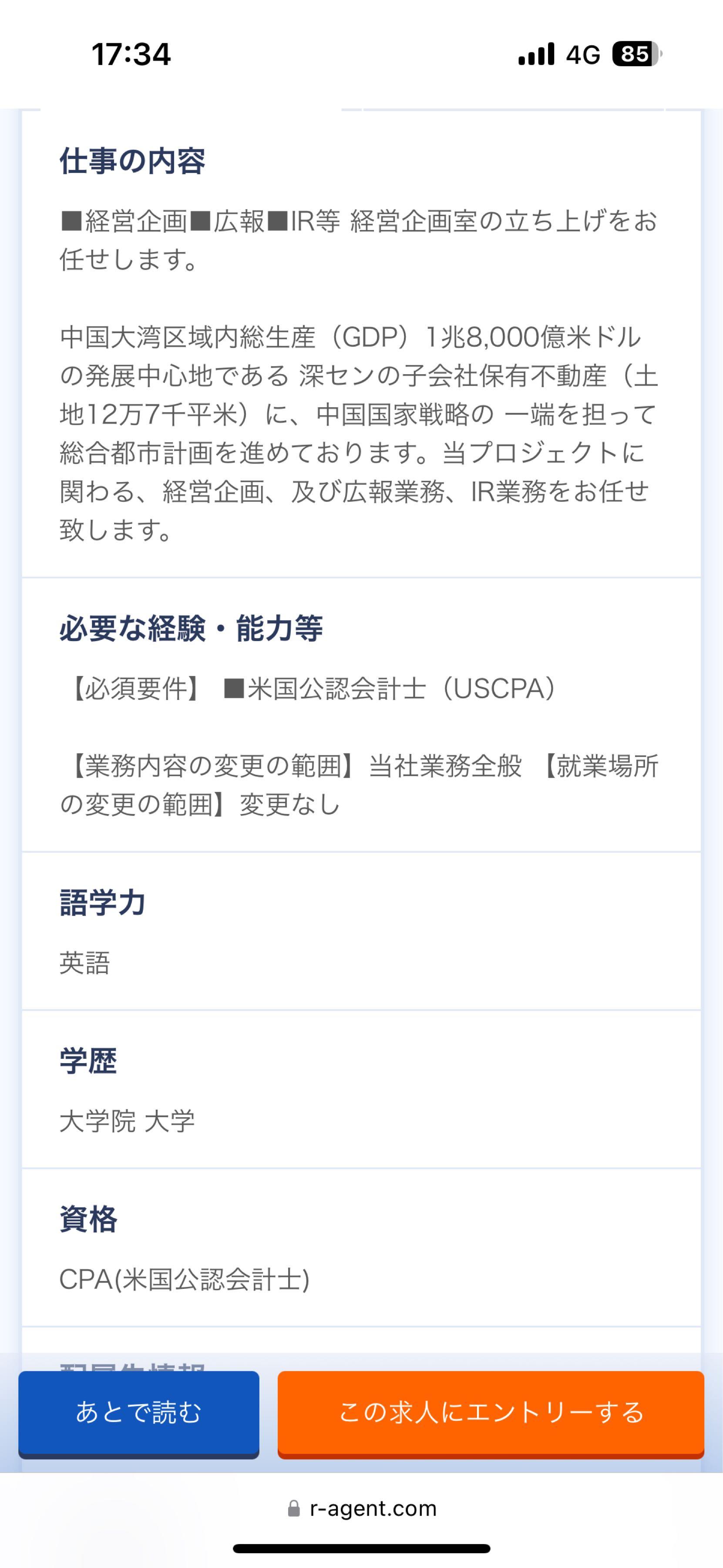This screenshot has height=1568, width=723.
Task: Enter this job via この求人にエントリーする
Action: click(491, 1412)
